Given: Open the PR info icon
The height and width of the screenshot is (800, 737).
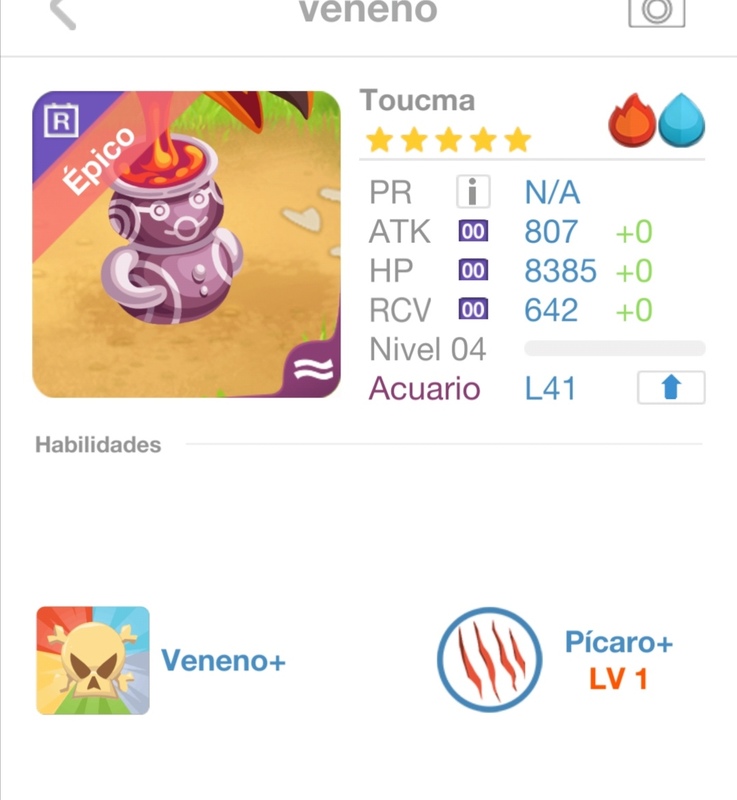Looking at the screenshot, I should (x=472, y=191).
